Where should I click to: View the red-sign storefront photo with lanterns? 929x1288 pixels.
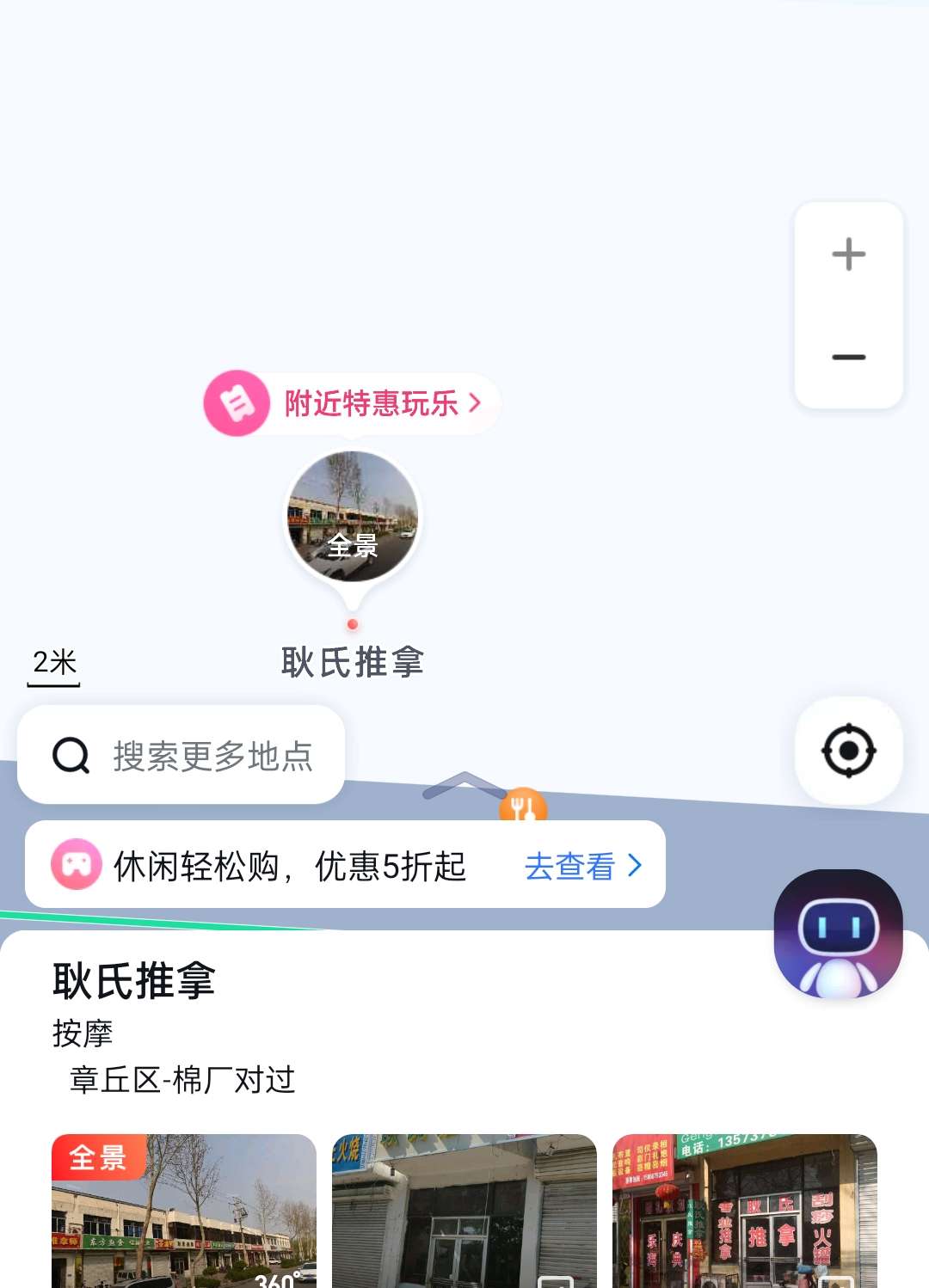744,1211
